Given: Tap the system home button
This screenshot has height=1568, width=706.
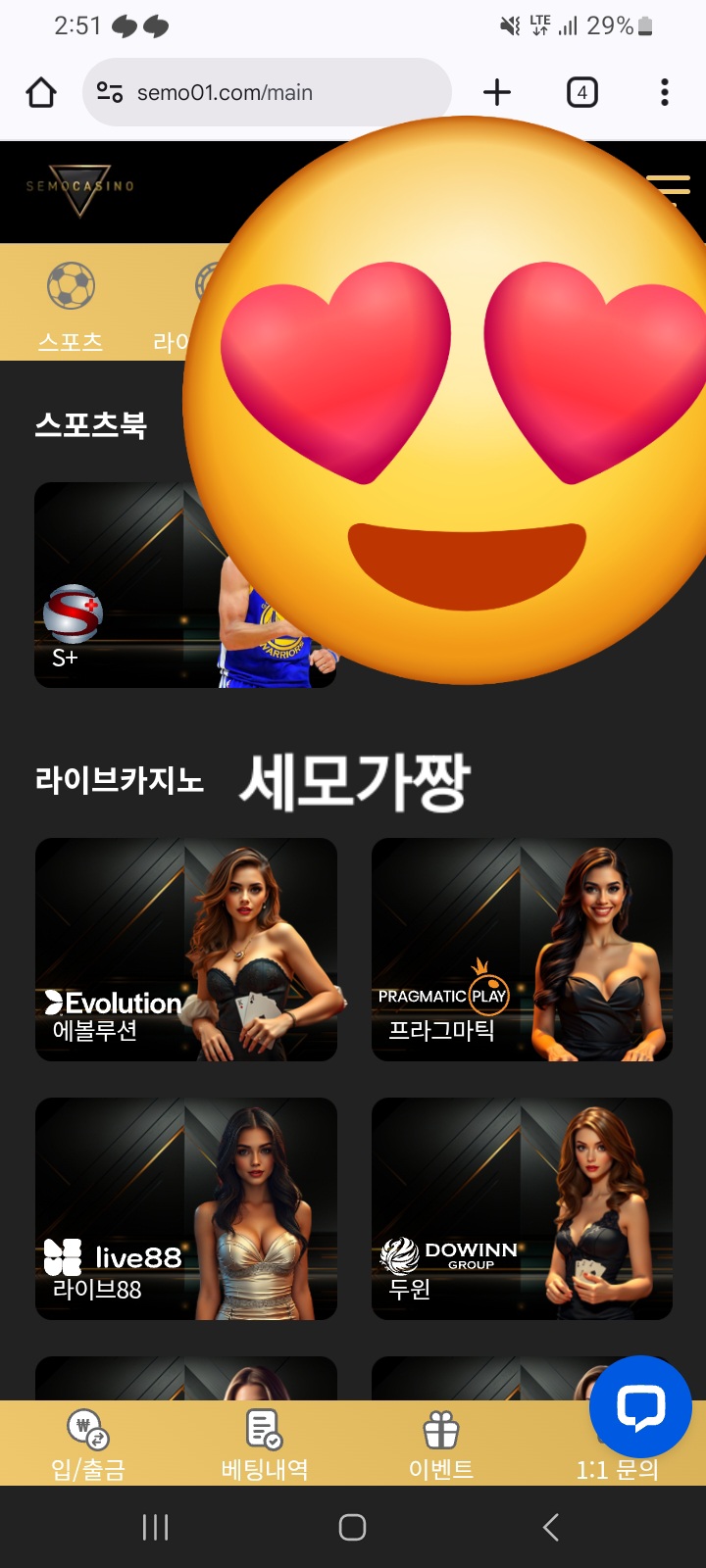Looking at the screenshot, I should [352, 1527].
